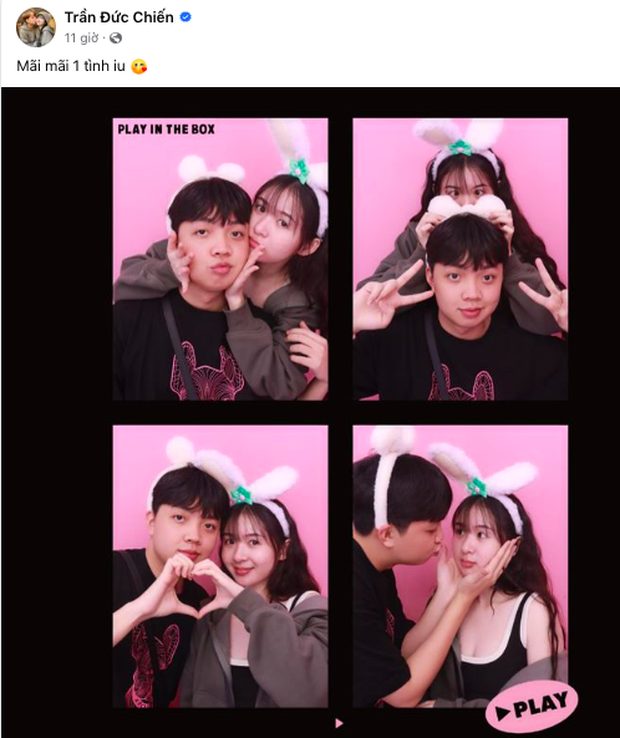Open Trần Đức Chiến's profile picture
Image resolution: width=620 pixels, height=738 pixels.
click(x=36, y=27)
